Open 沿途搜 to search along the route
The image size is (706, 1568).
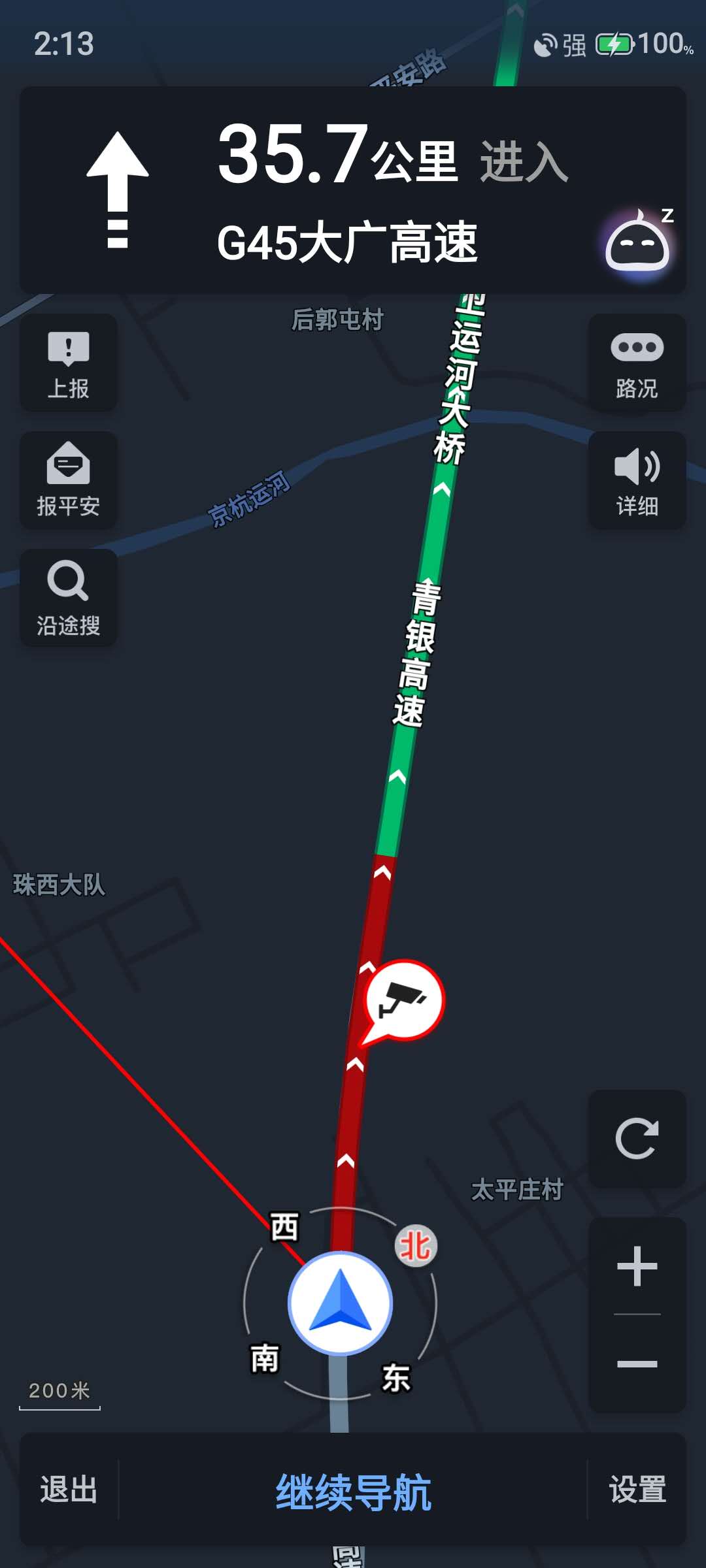[x=69, y=598]
